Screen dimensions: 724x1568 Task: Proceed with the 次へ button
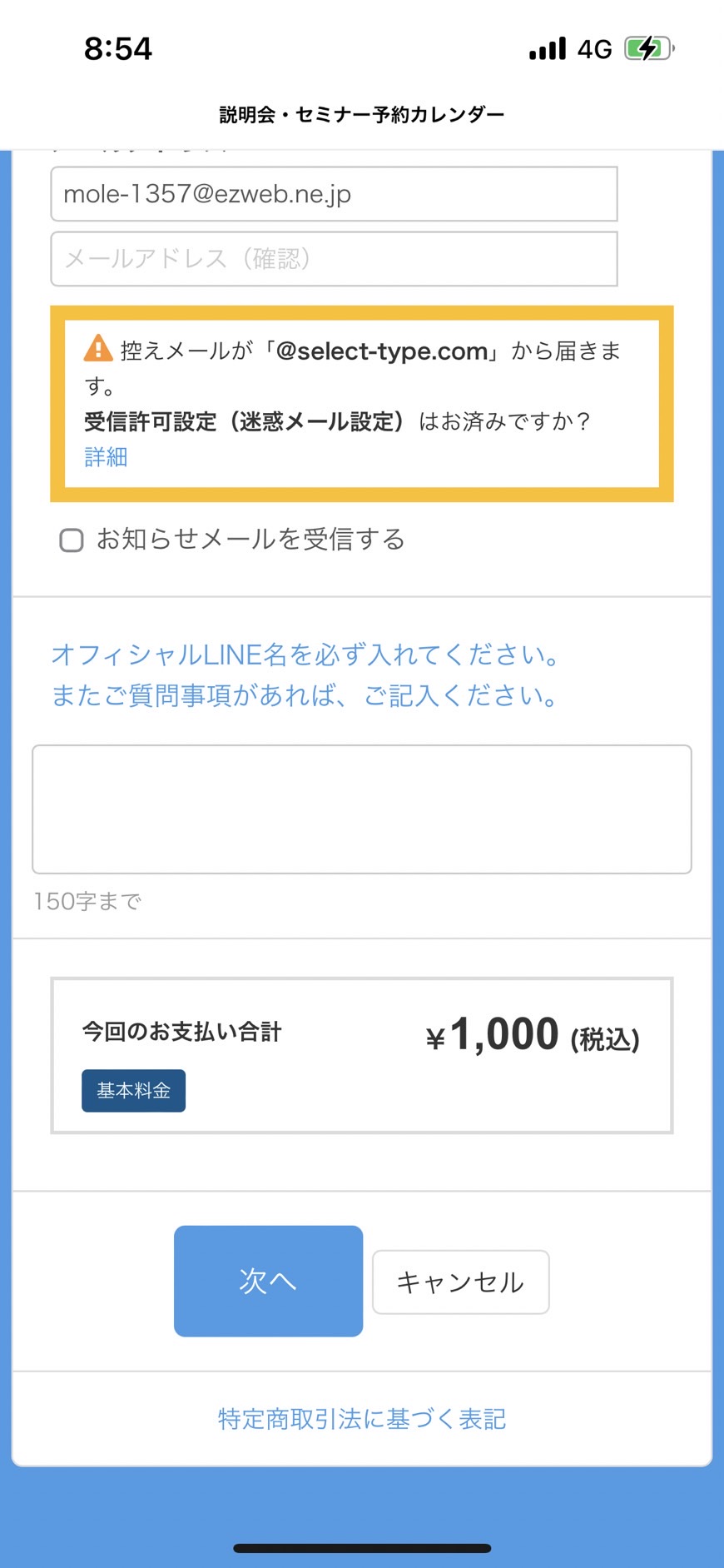tap(268, 1281)
